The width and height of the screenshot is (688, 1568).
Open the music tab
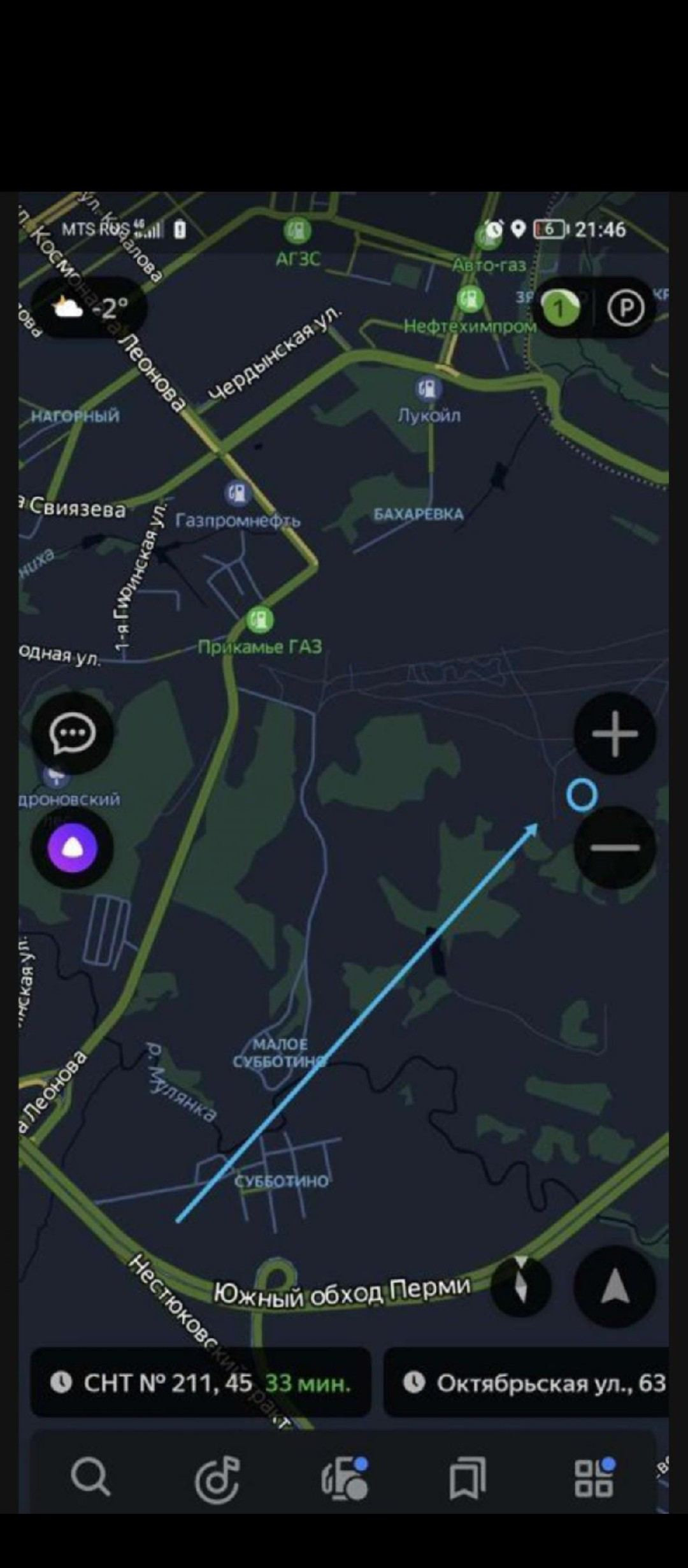pyautogui.click(x=217, y=1478)
